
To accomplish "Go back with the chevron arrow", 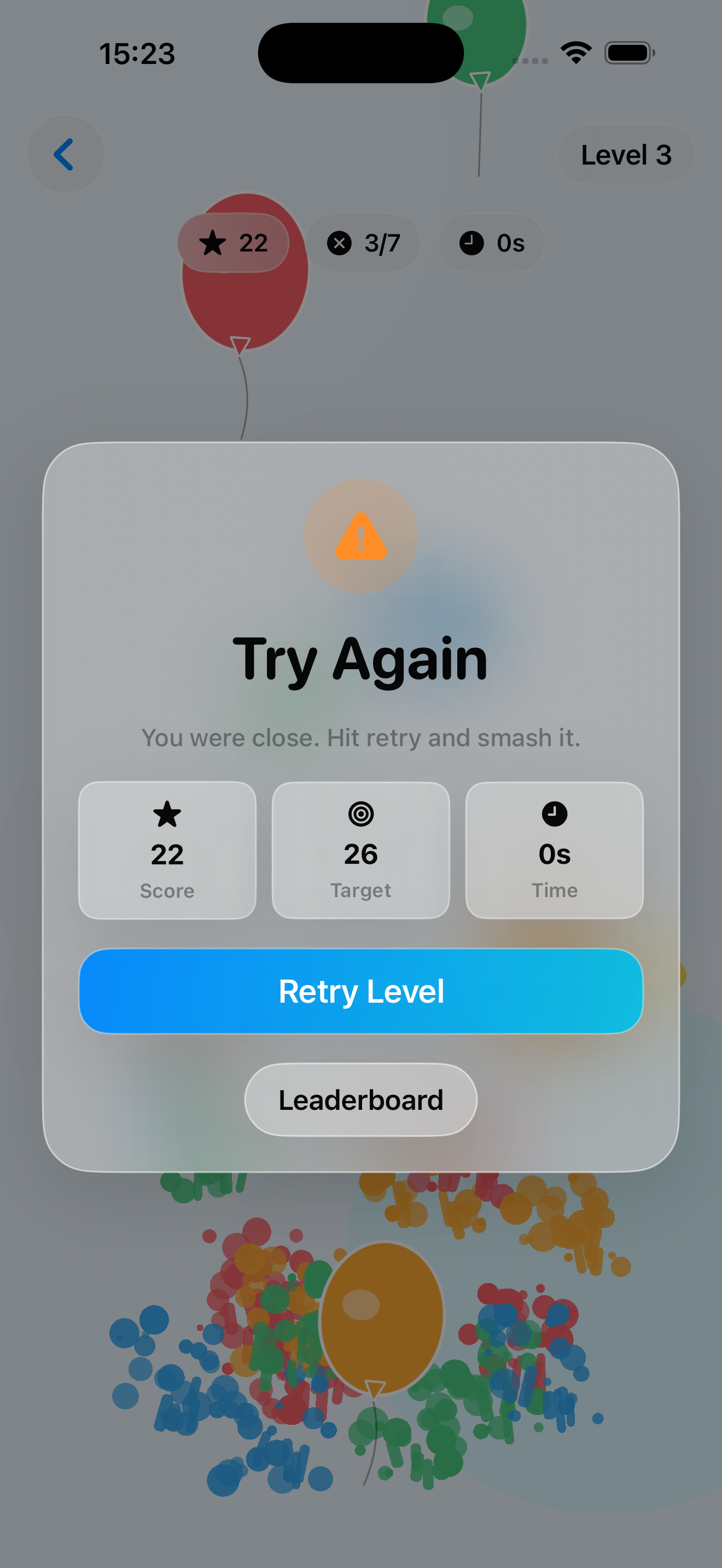I will (x=65, y=155).
